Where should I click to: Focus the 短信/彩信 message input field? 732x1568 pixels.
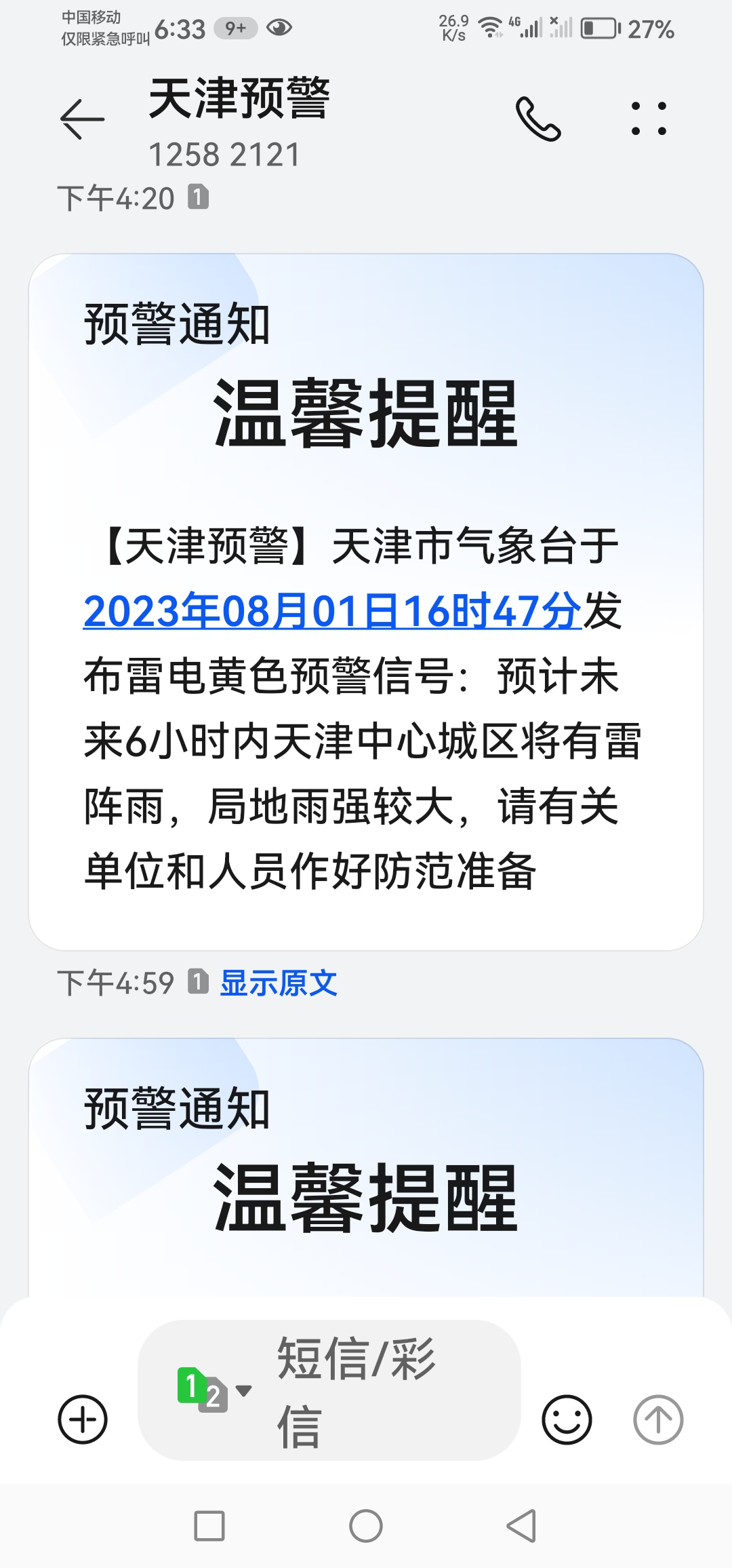[380, 1392]
